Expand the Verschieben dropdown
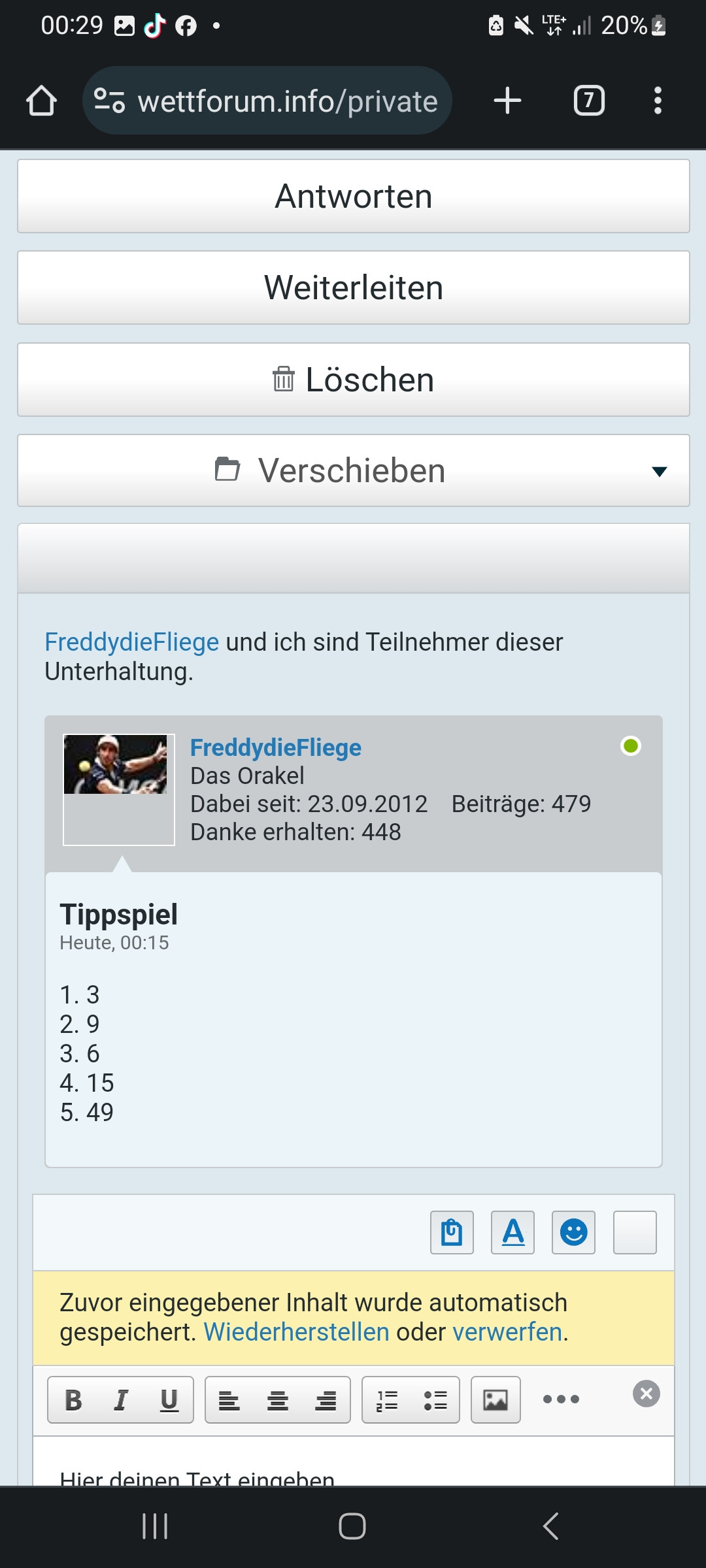 click(353, 470)
